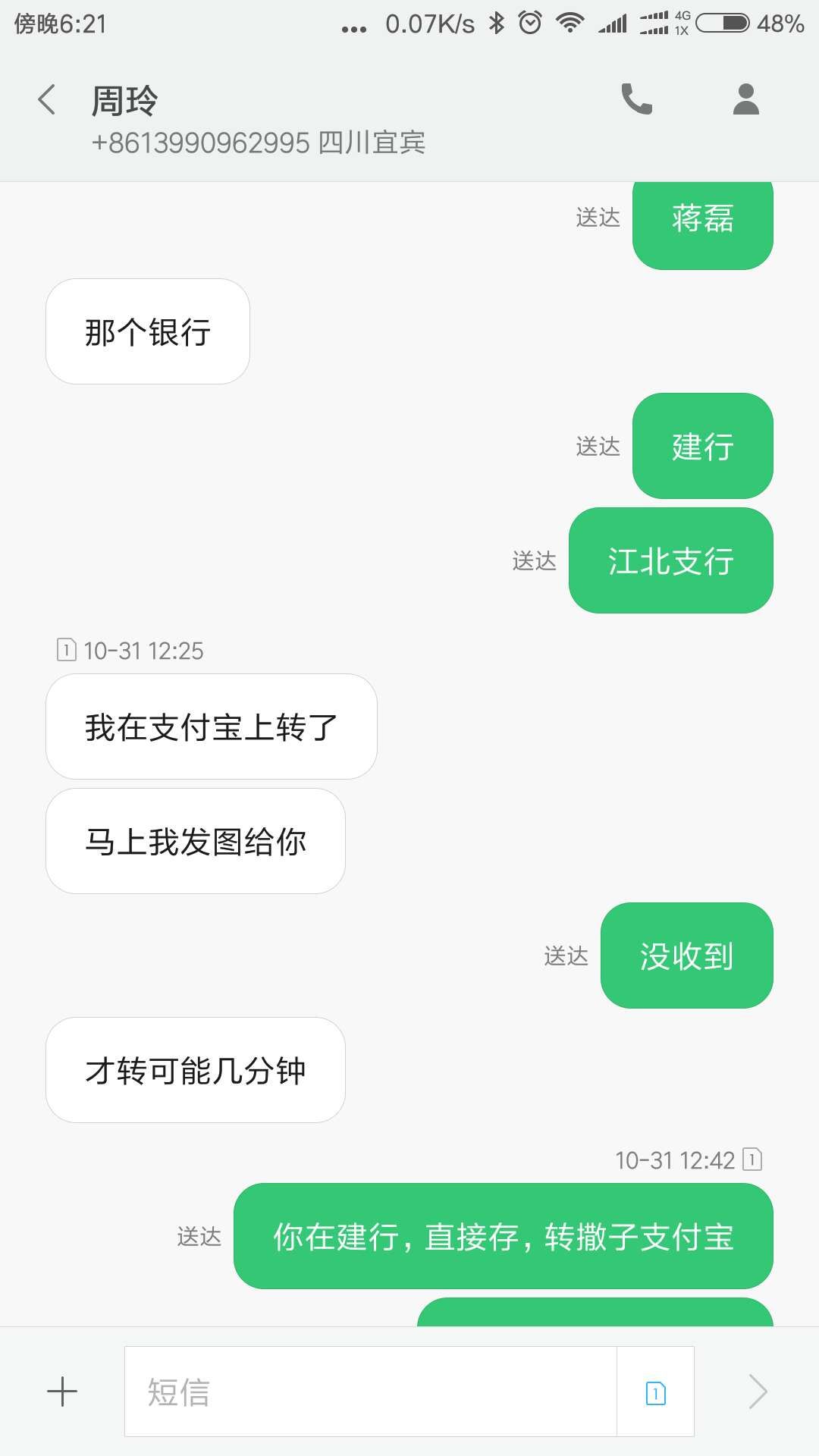The width and height of the screenshot is (819, 1456).
Task: Switch the SIM card selector
Action: point(656,1392)
